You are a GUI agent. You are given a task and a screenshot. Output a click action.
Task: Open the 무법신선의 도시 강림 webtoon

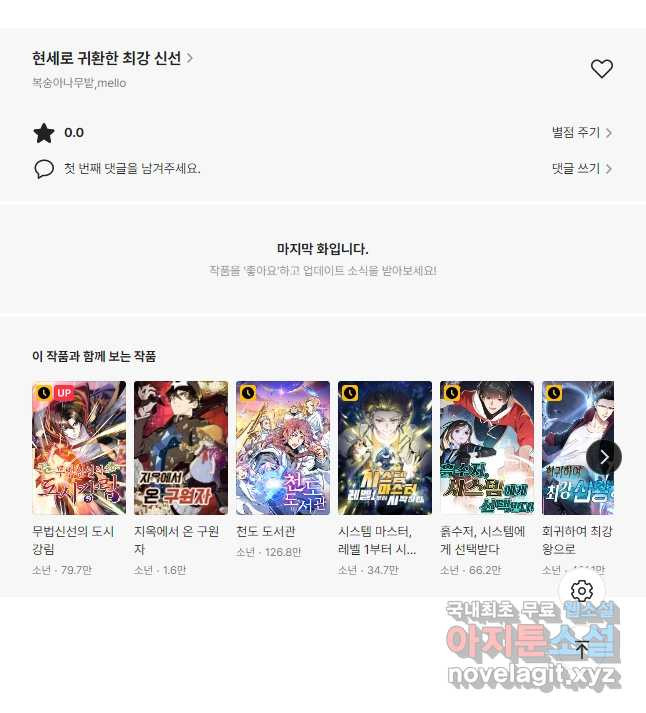tap(79, 448)
